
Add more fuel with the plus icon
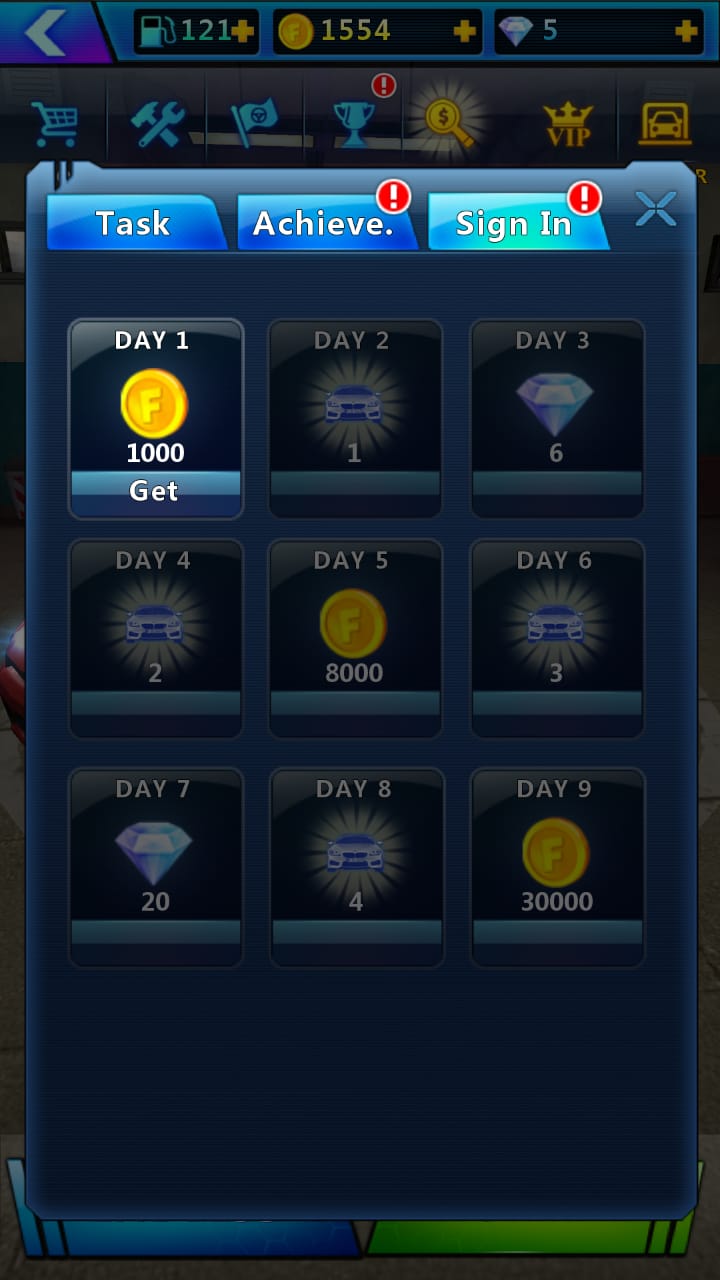tap(242, 31)
